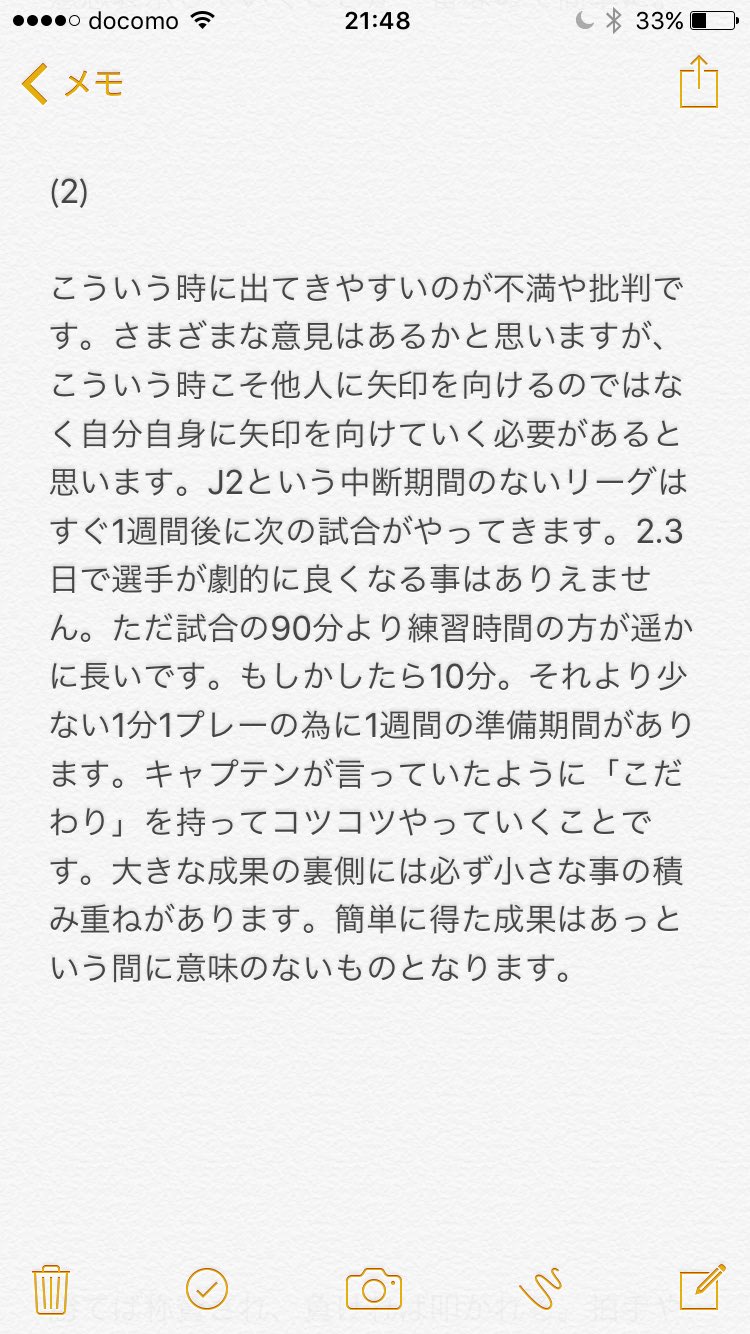The image size is (750, 1334).
Task: Delete this note with the trash icon
Action: point(50,1288)
